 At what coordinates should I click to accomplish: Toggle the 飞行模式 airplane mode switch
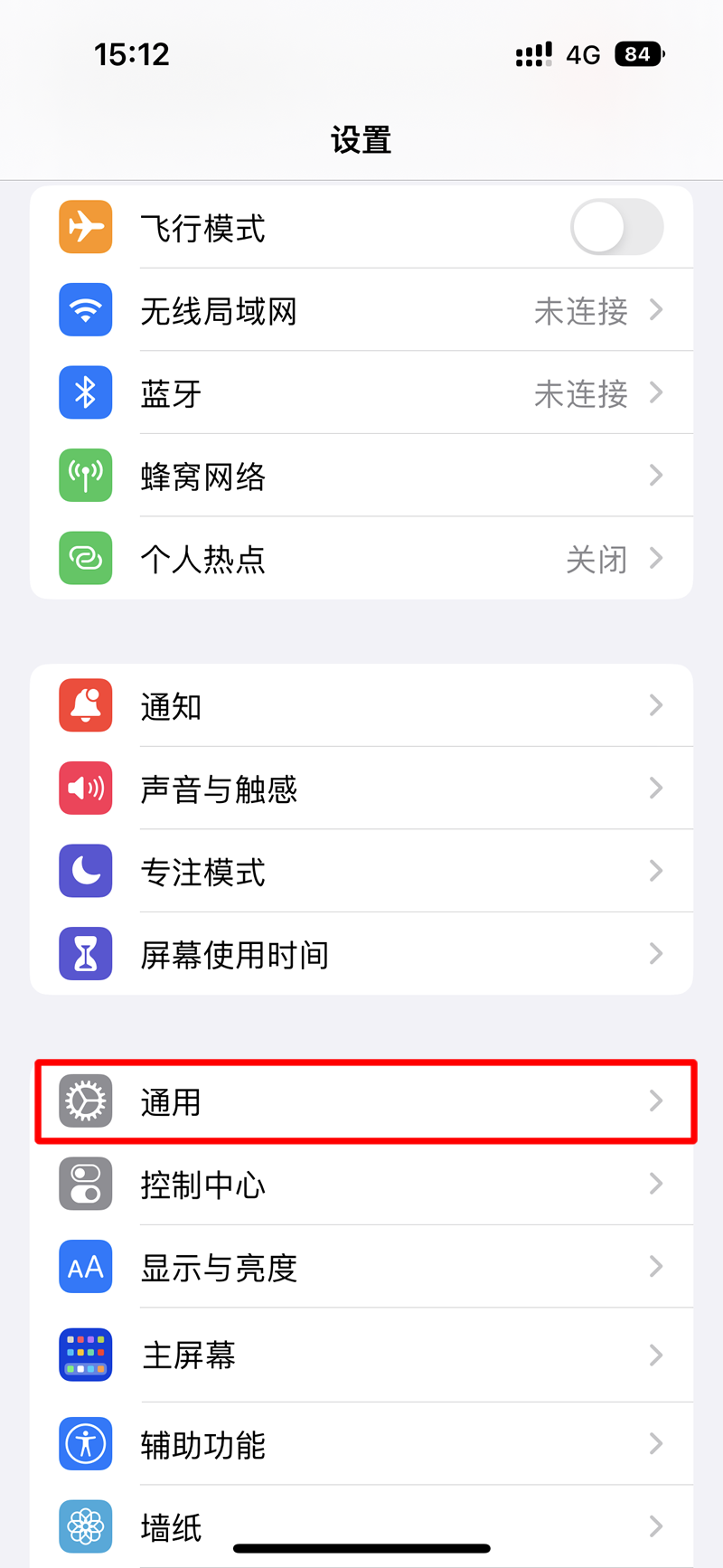(616, 227)
